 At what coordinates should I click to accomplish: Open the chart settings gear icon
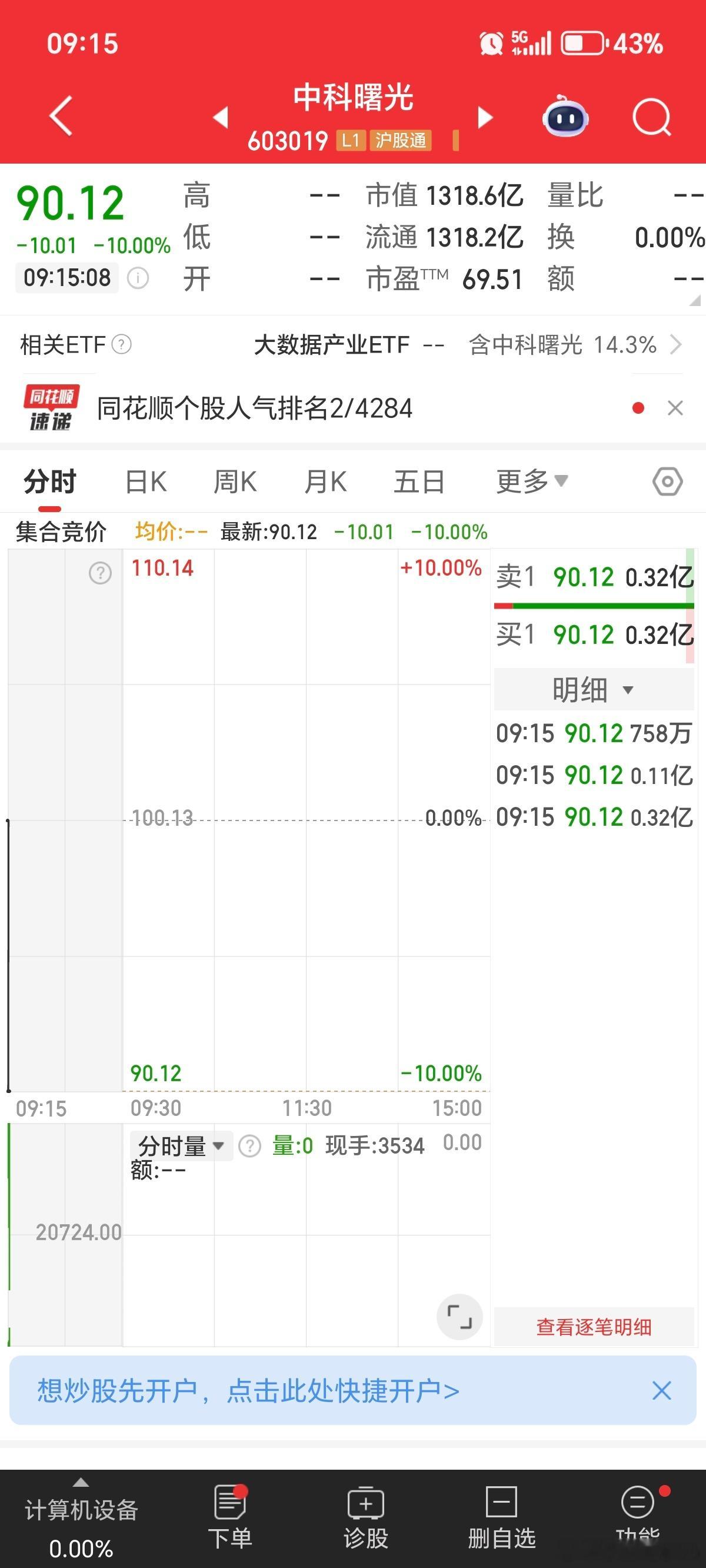pos(667,480)
